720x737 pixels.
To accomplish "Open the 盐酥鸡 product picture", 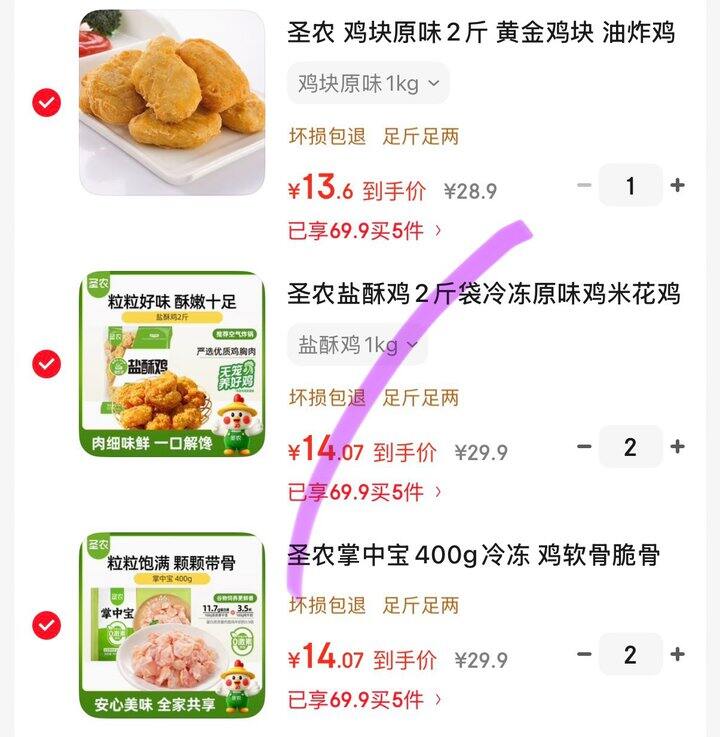I will [172, 364].
